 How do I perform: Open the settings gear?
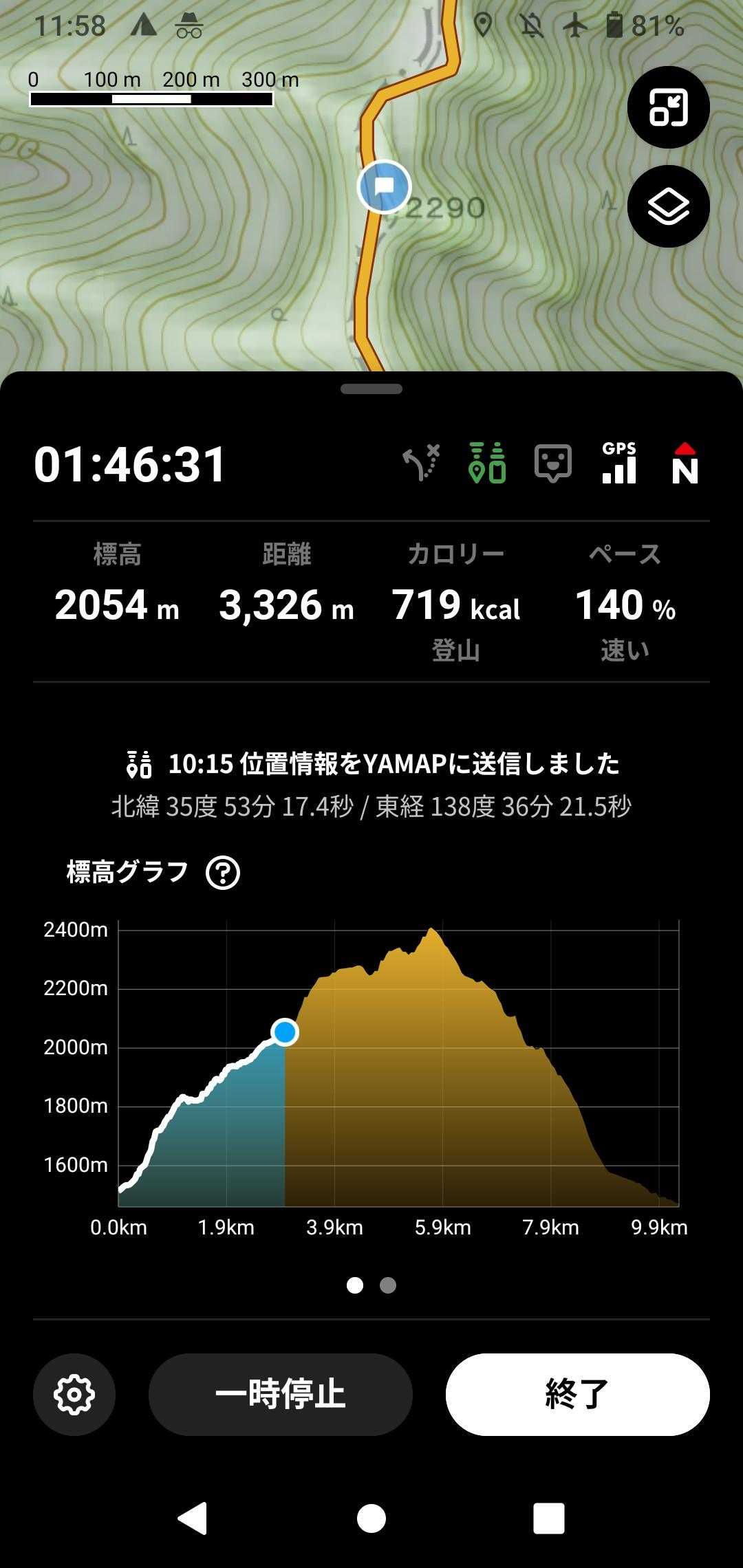click(74, 1395)
